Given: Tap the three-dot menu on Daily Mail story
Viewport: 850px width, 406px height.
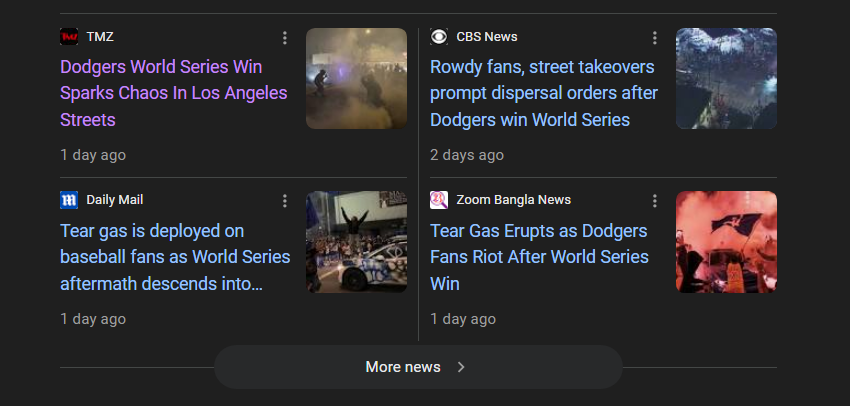Looking at the screenshot, I should tap(285, 201).
